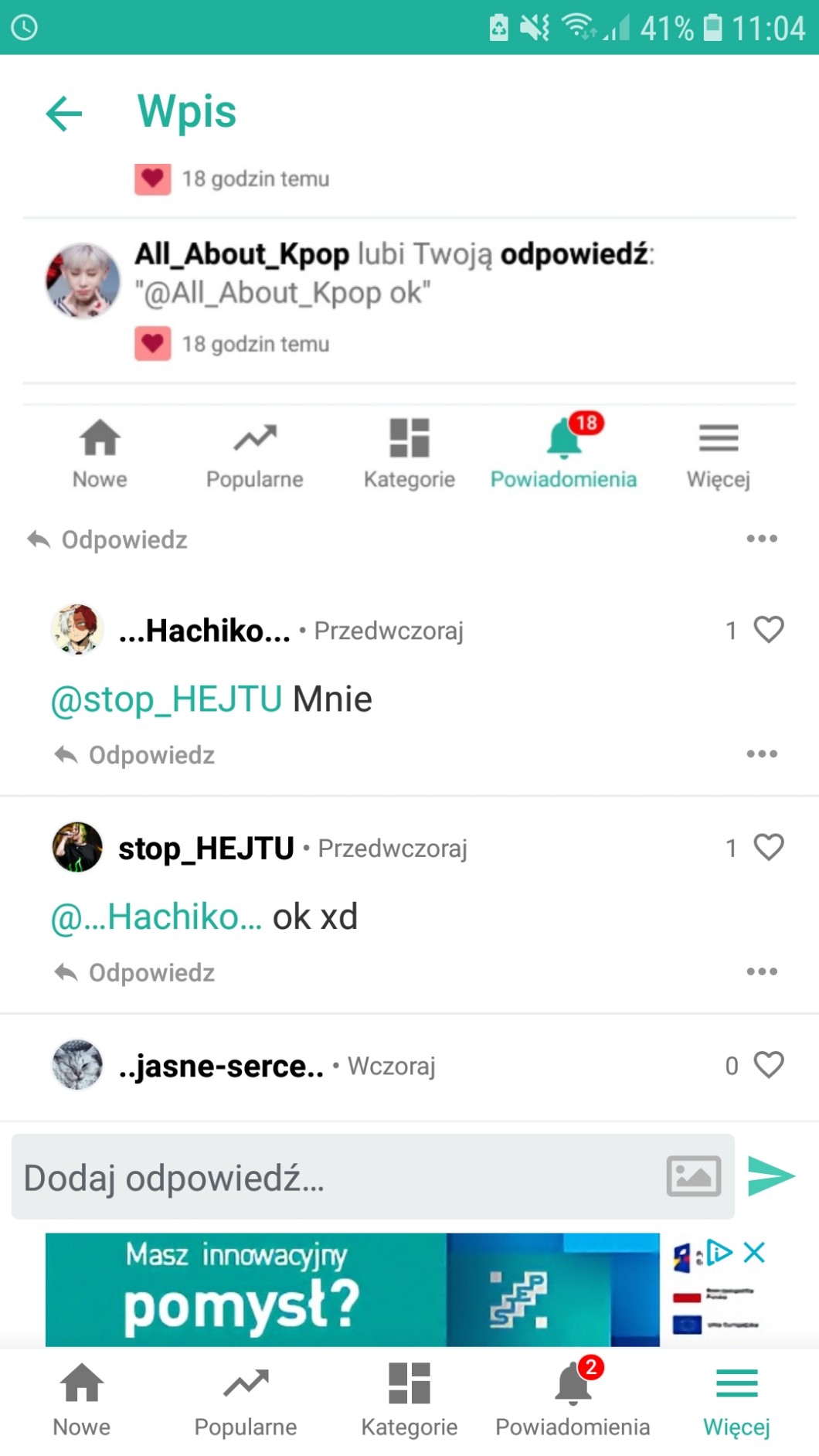Focus the 'Dodaj odpowiedź...' reply field

tap(332, 1178)
